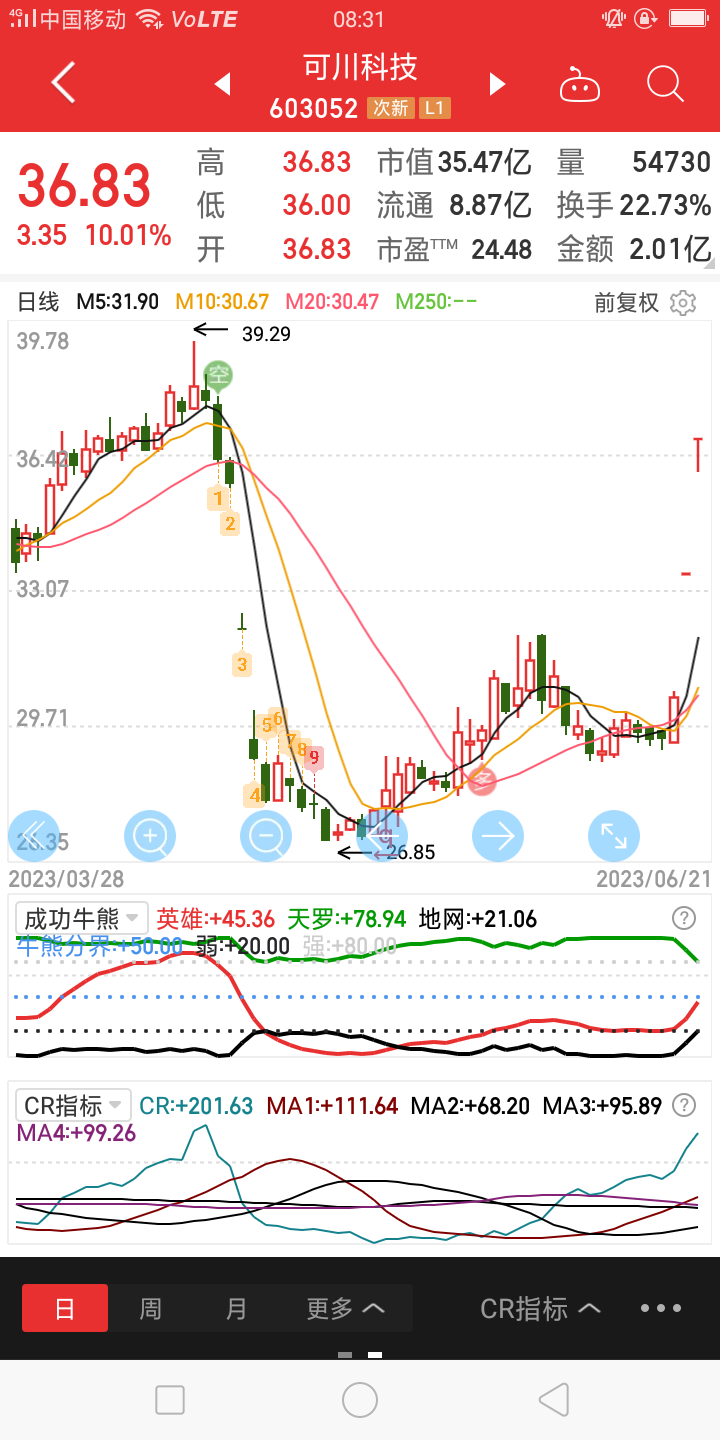
Task: Expand chart to fullscreen
Action: tap(614, 835)
